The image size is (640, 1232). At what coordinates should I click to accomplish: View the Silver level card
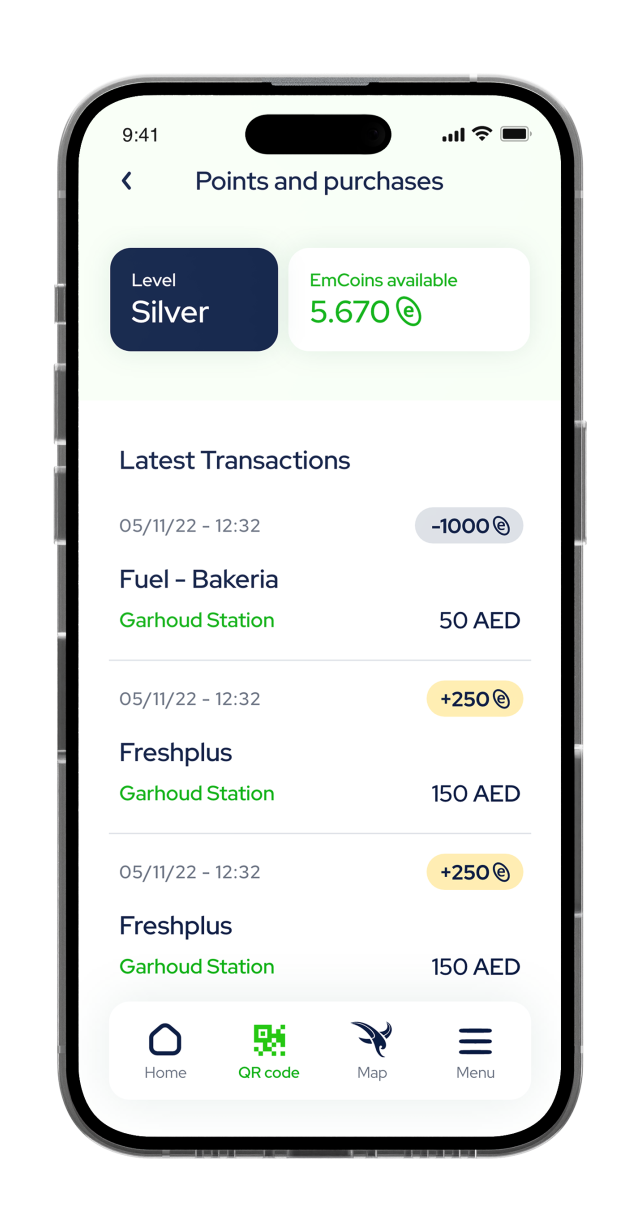[x=194, y=299]
